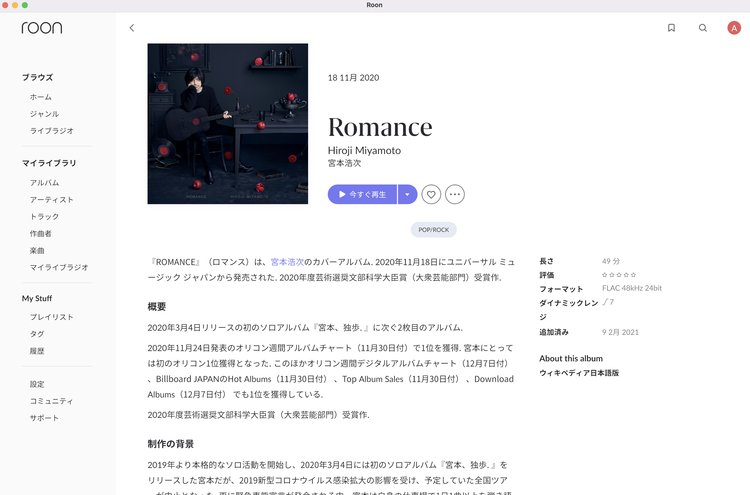Go back using the arrow icon
750x495 pixels.
point(132,28)
